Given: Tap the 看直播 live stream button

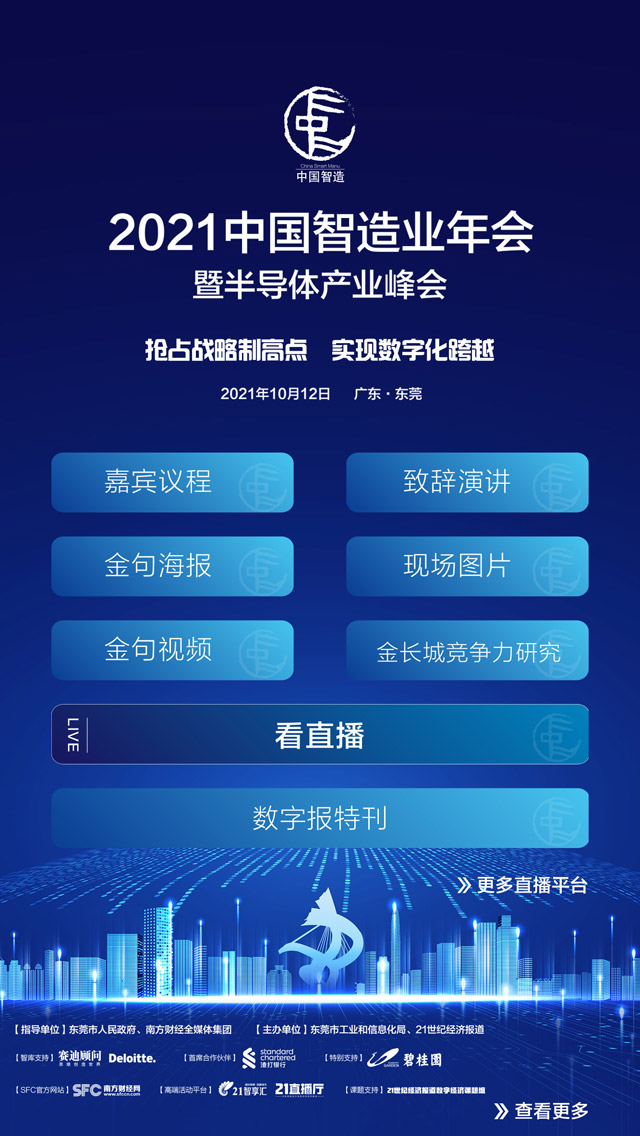Looking at the screenshot, I should click(320, 735).
